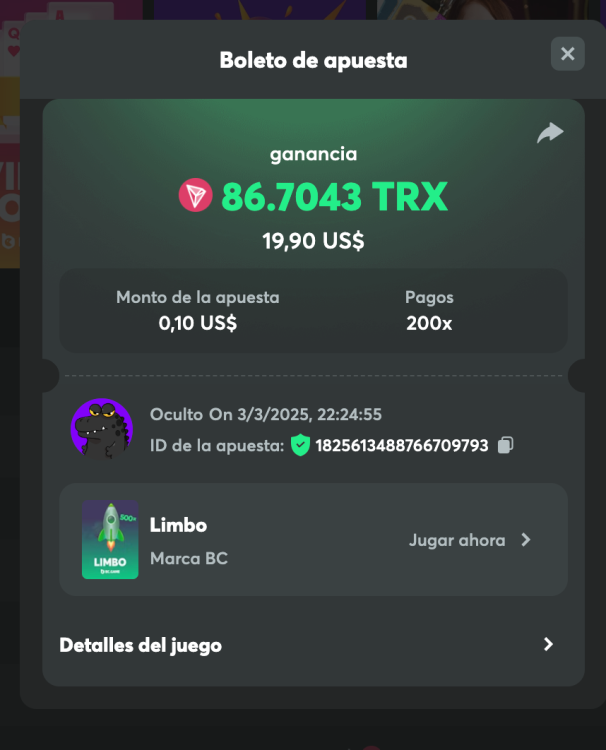Copy the bet ID number

tap(506, 445)
